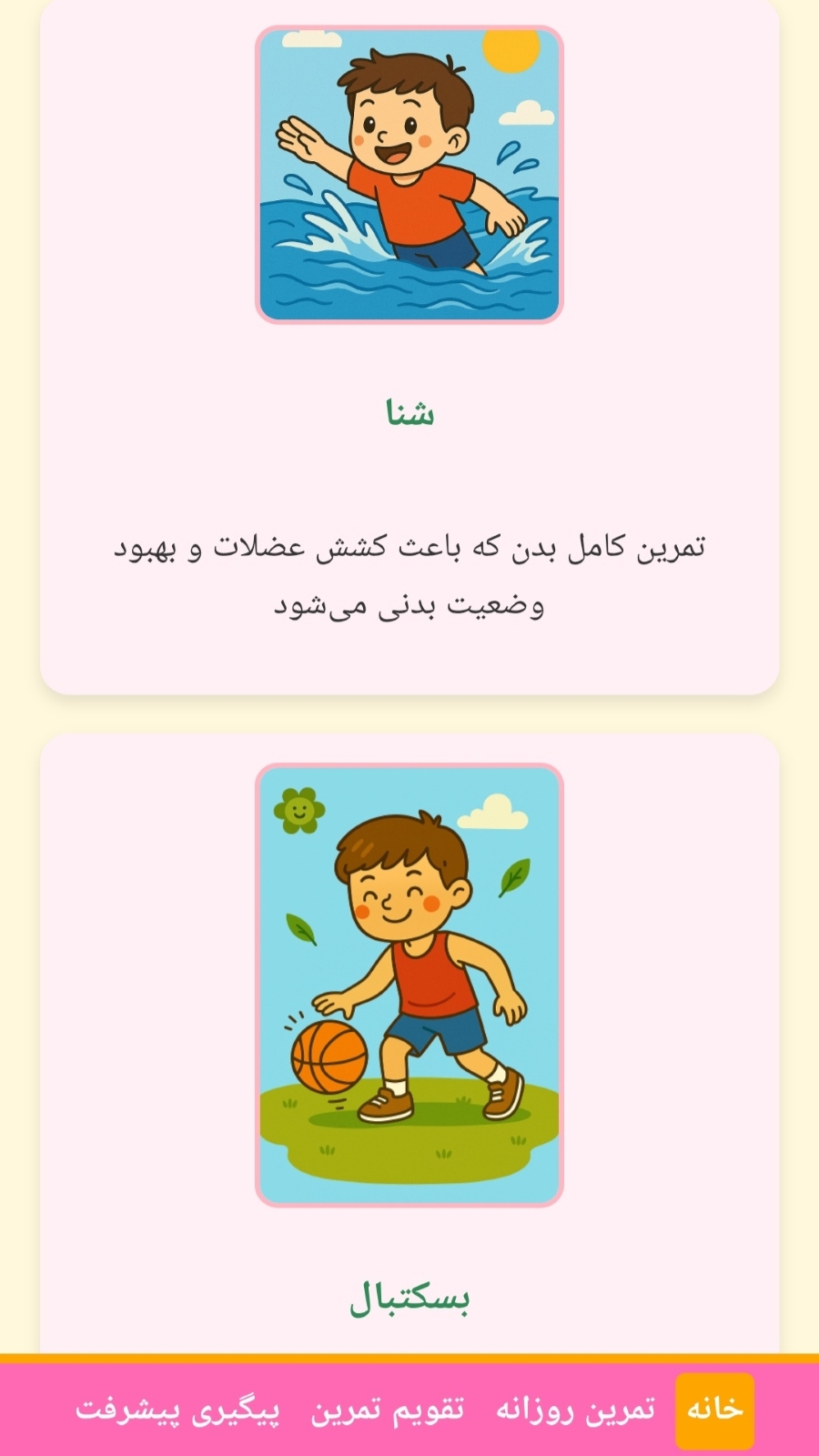
Task: Open پیگیری پیشرفت section
Action: [177, 1410]
